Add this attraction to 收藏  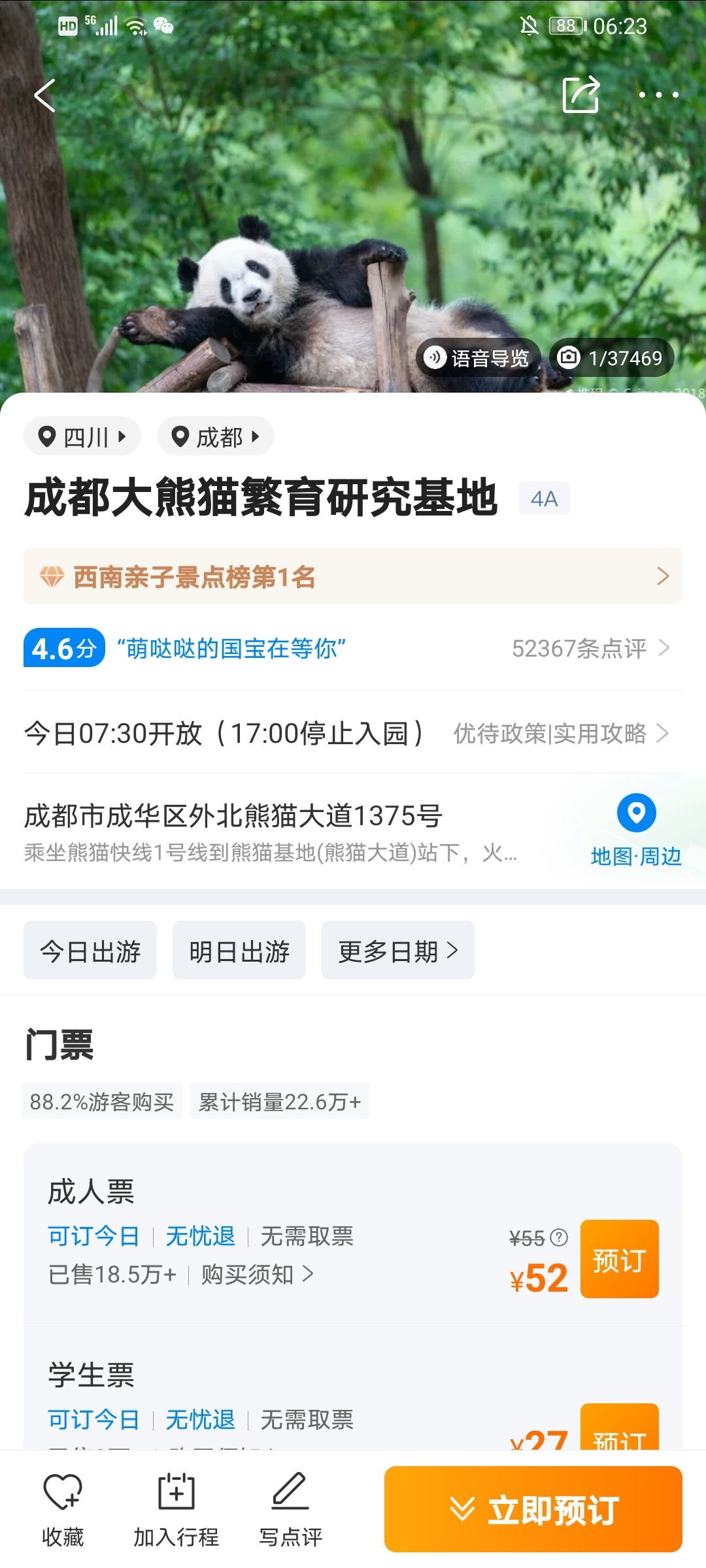63,1509
